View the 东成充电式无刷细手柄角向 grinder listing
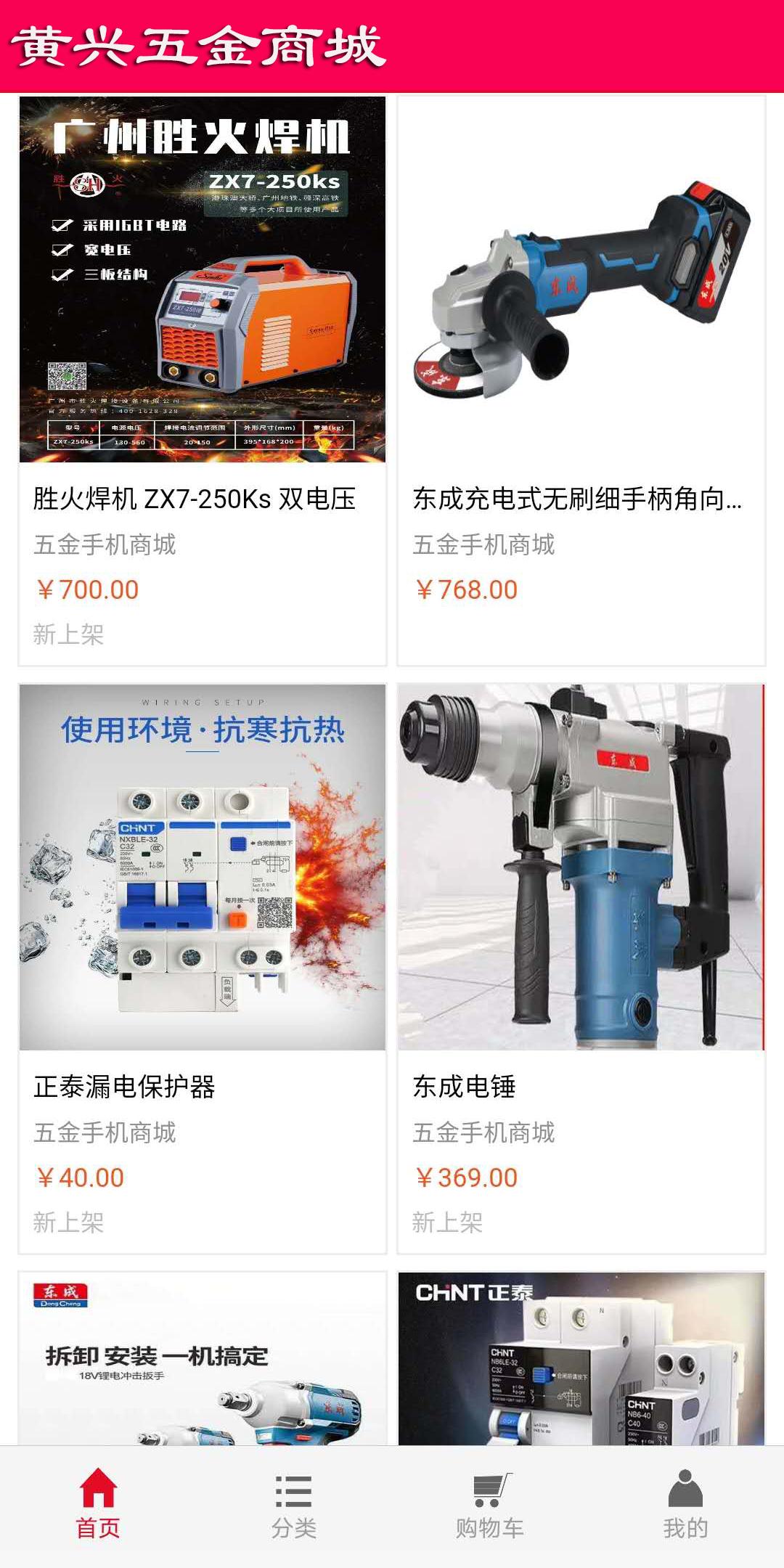The image size is (784, 1568). pos(581,380)
